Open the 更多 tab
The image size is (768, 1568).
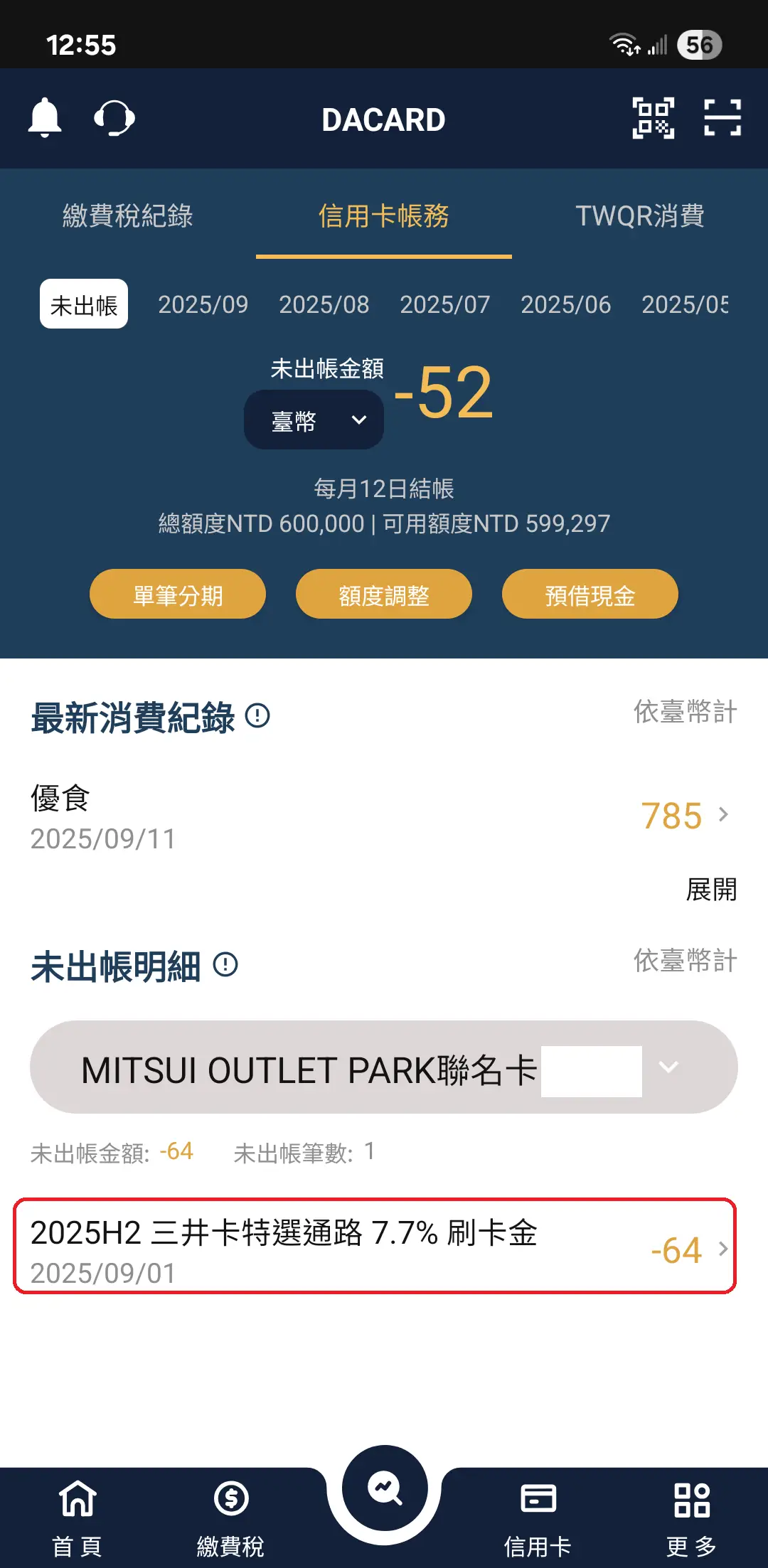[690, 1516]
